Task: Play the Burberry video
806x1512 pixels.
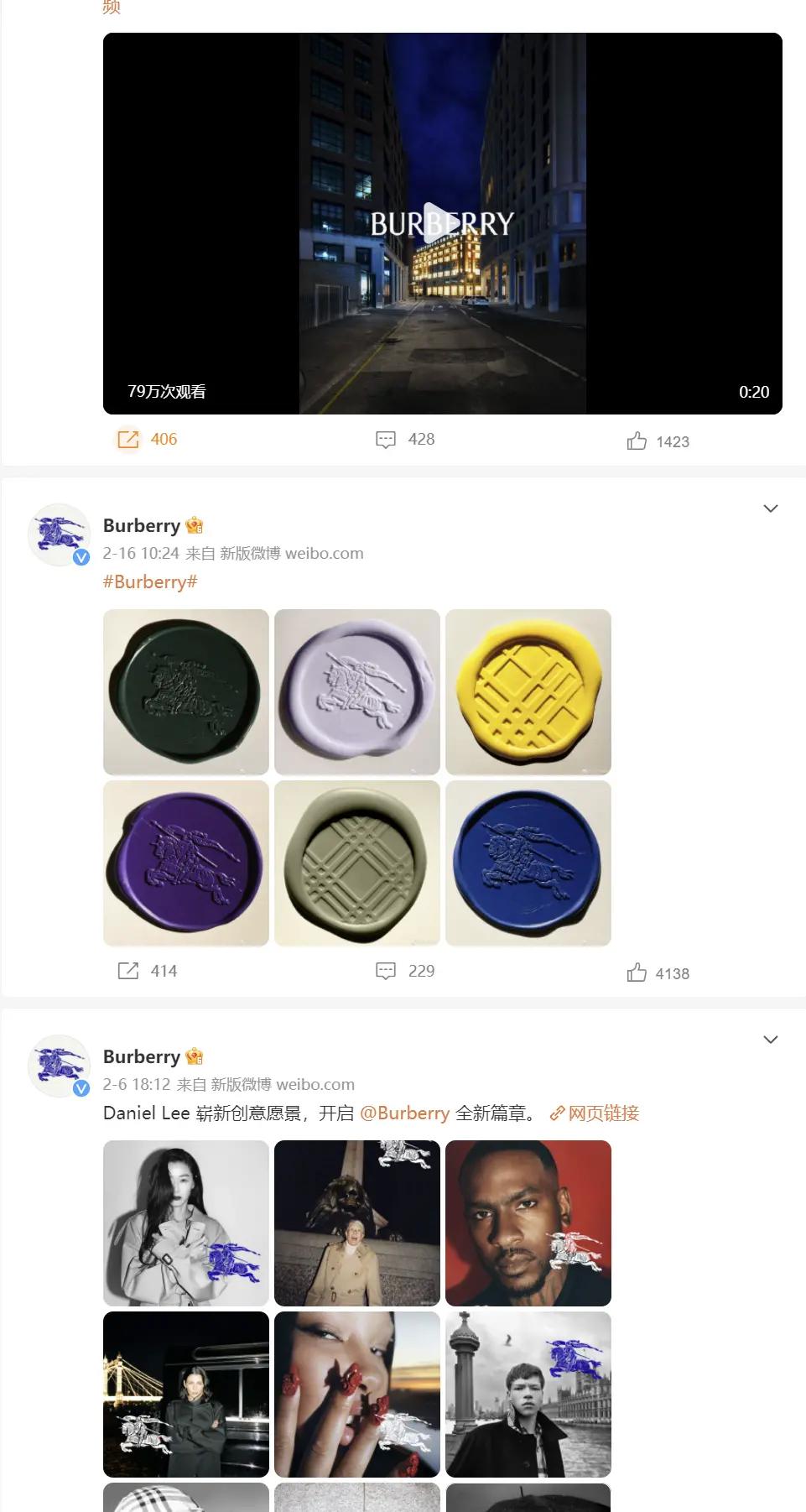Action: pyautogui.click(x=435, y=223)
